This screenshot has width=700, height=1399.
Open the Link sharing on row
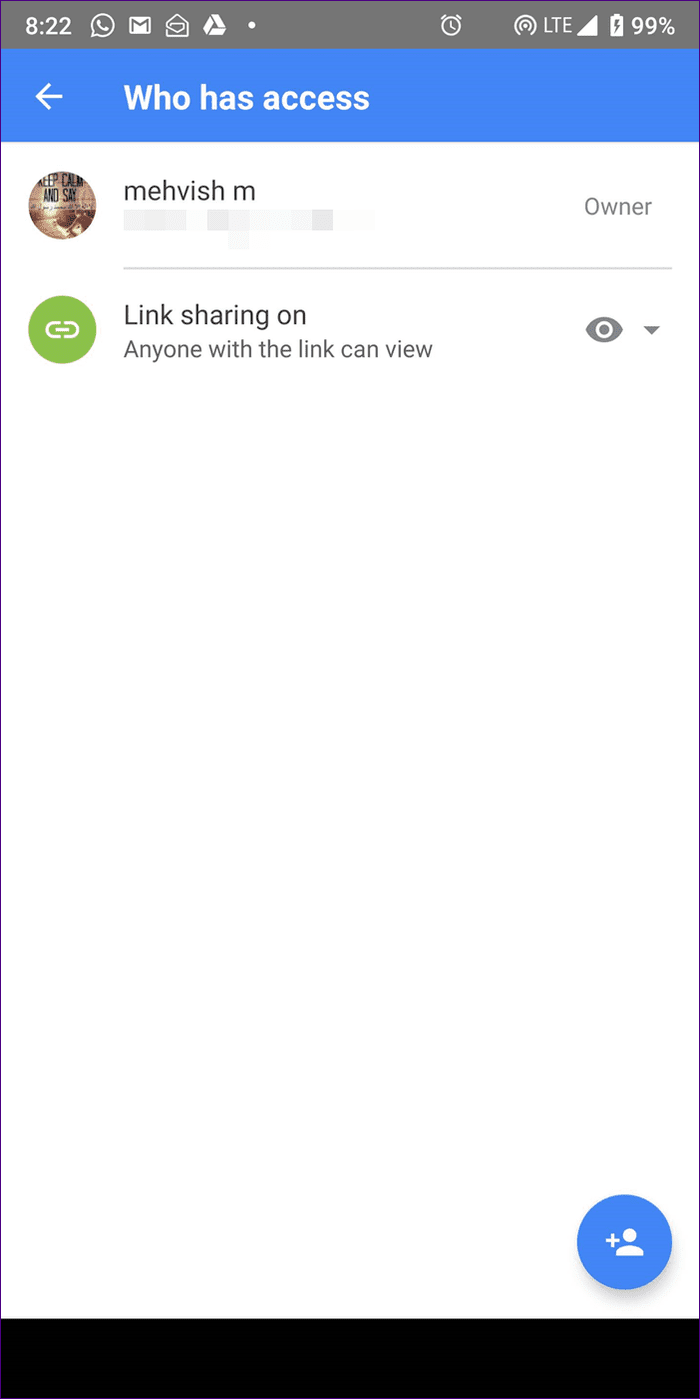(x=350, y=330)
